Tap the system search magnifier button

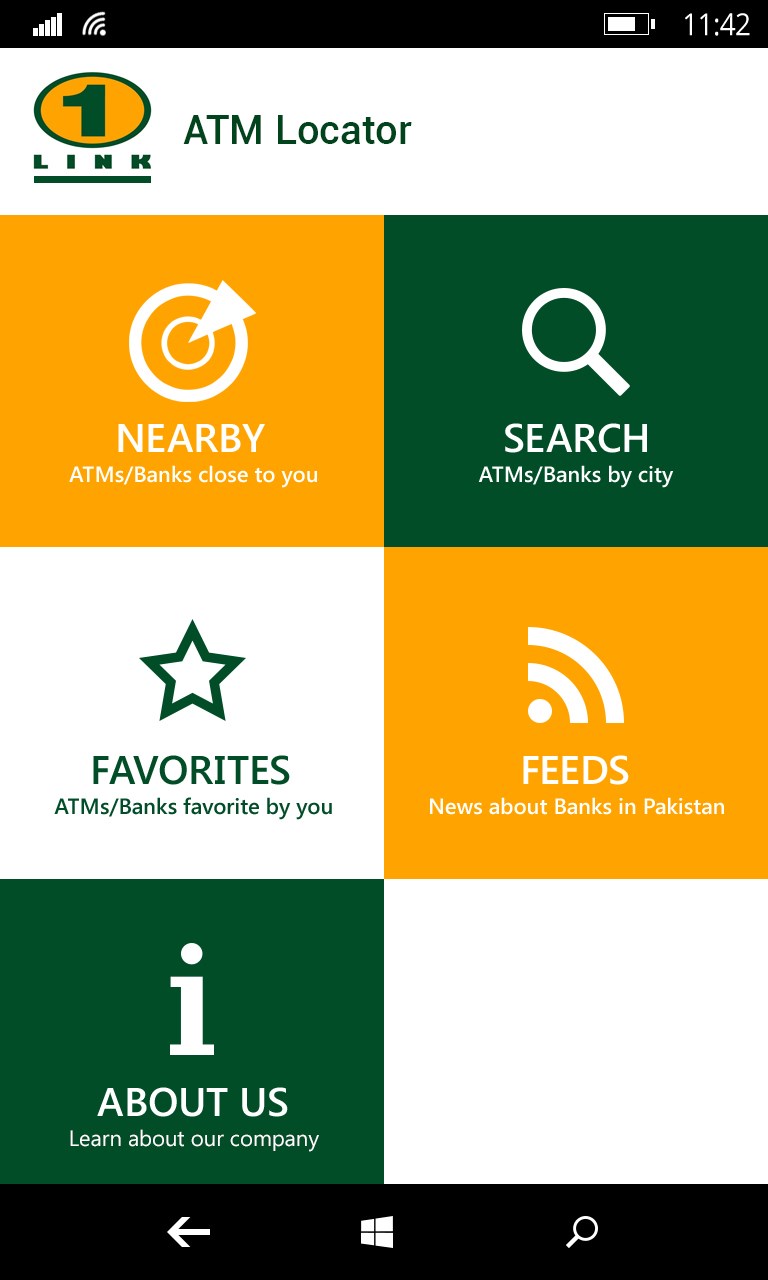tap(582, 1232)
